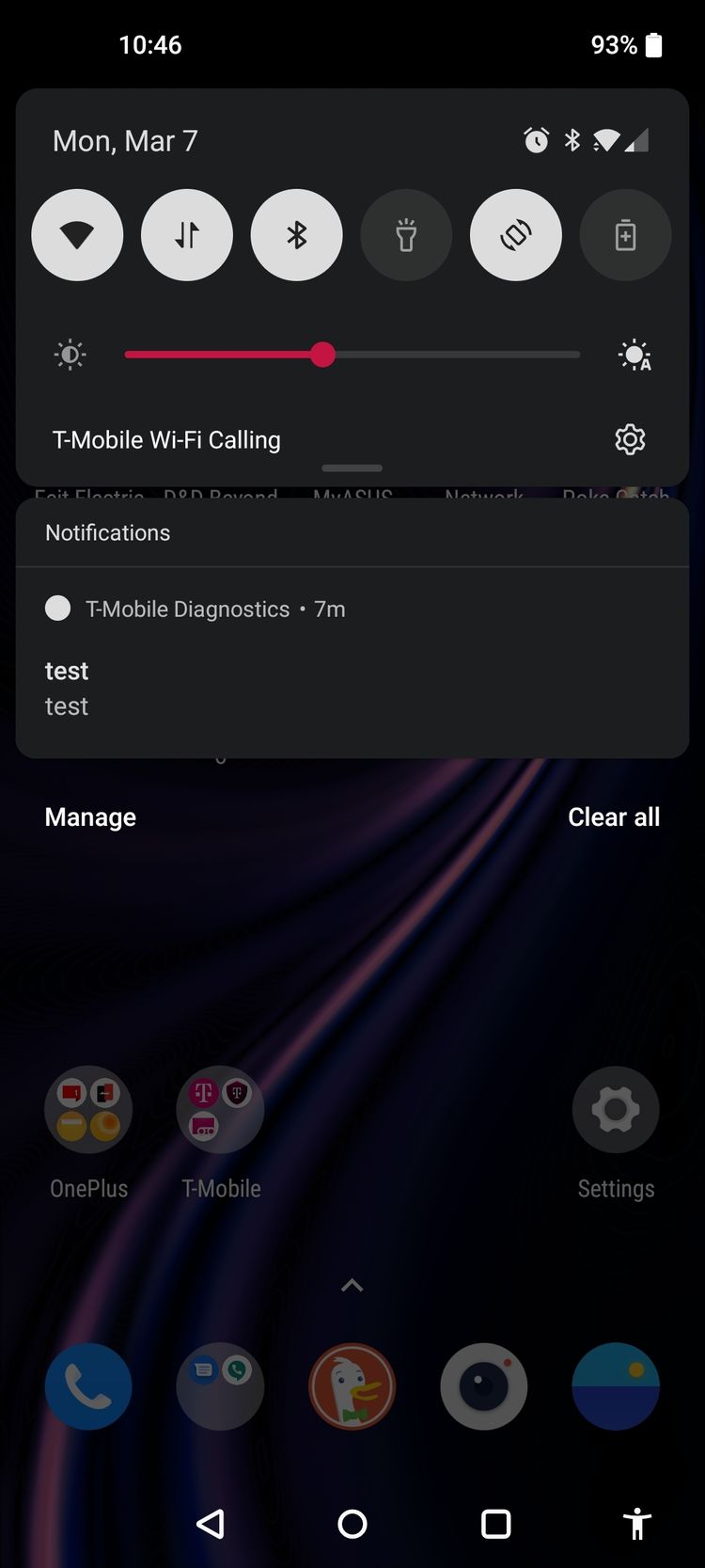Clear all notifications
This screenshot has height=1568, width=705.
[614, 816]
